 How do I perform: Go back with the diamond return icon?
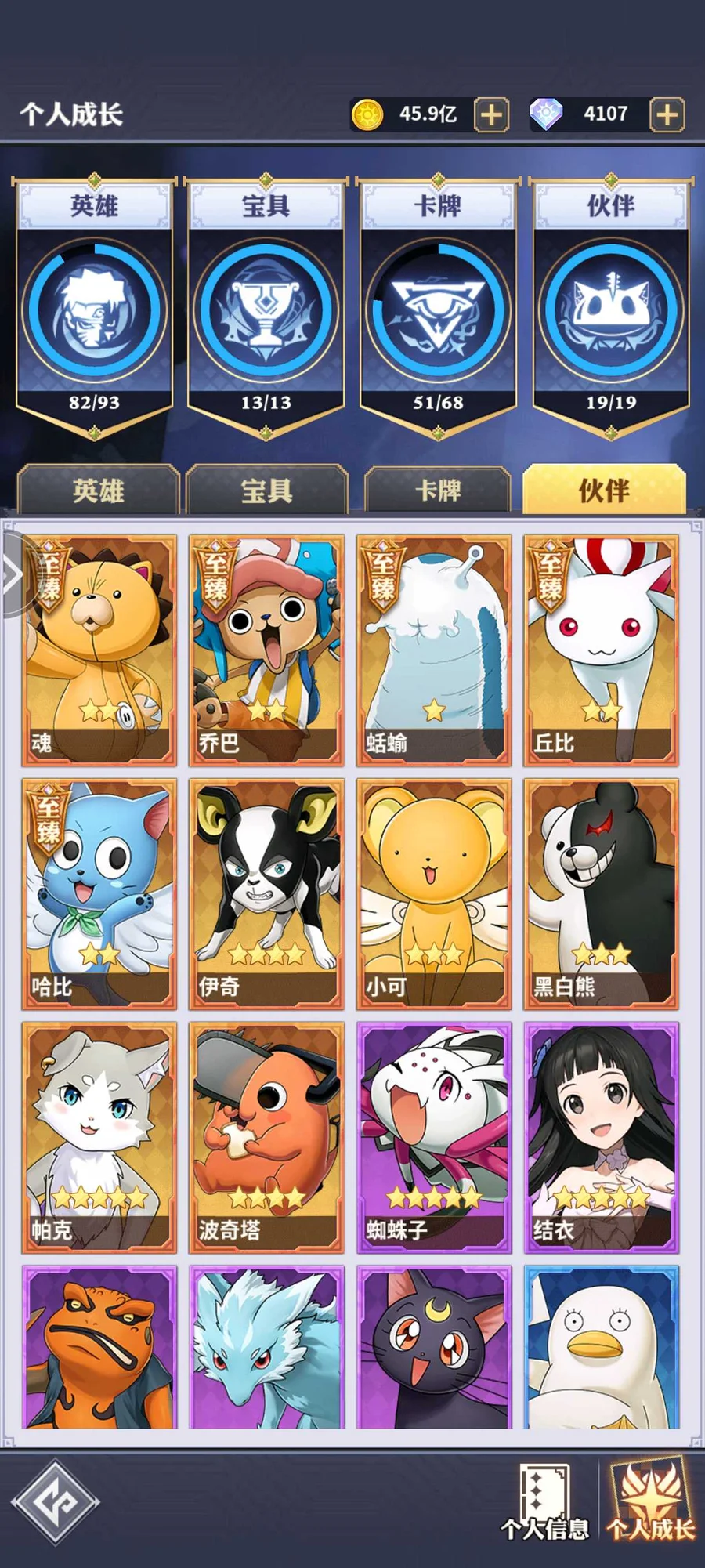click(55, 1501)
